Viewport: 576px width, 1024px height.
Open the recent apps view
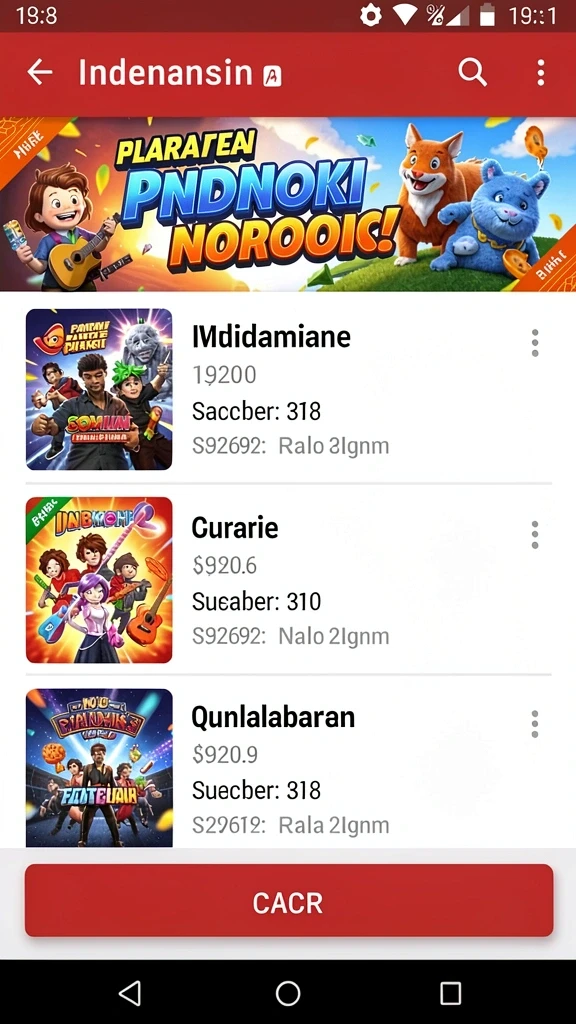tap(451, 993)
